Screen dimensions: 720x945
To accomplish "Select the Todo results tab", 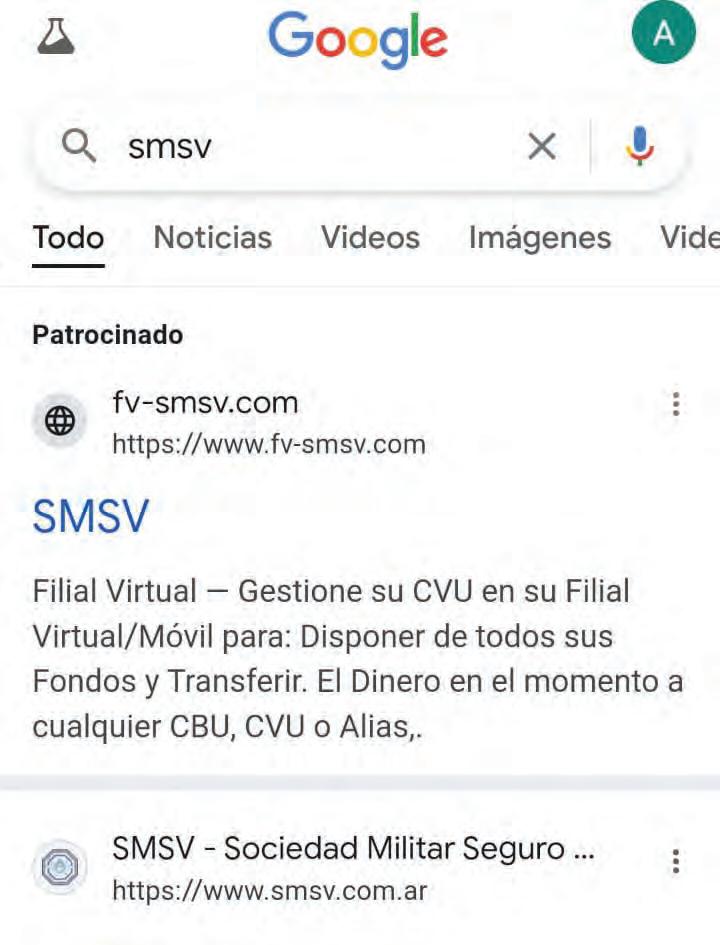I will coord(68,238).
